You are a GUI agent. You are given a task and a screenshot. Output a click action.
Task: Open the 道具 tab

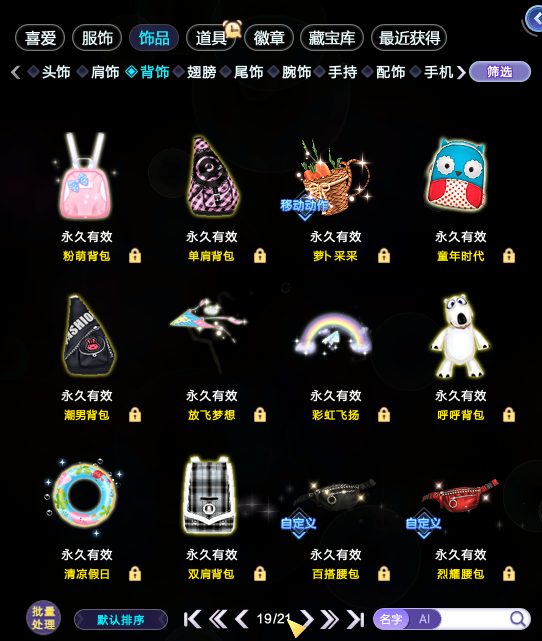click(211, 38)
